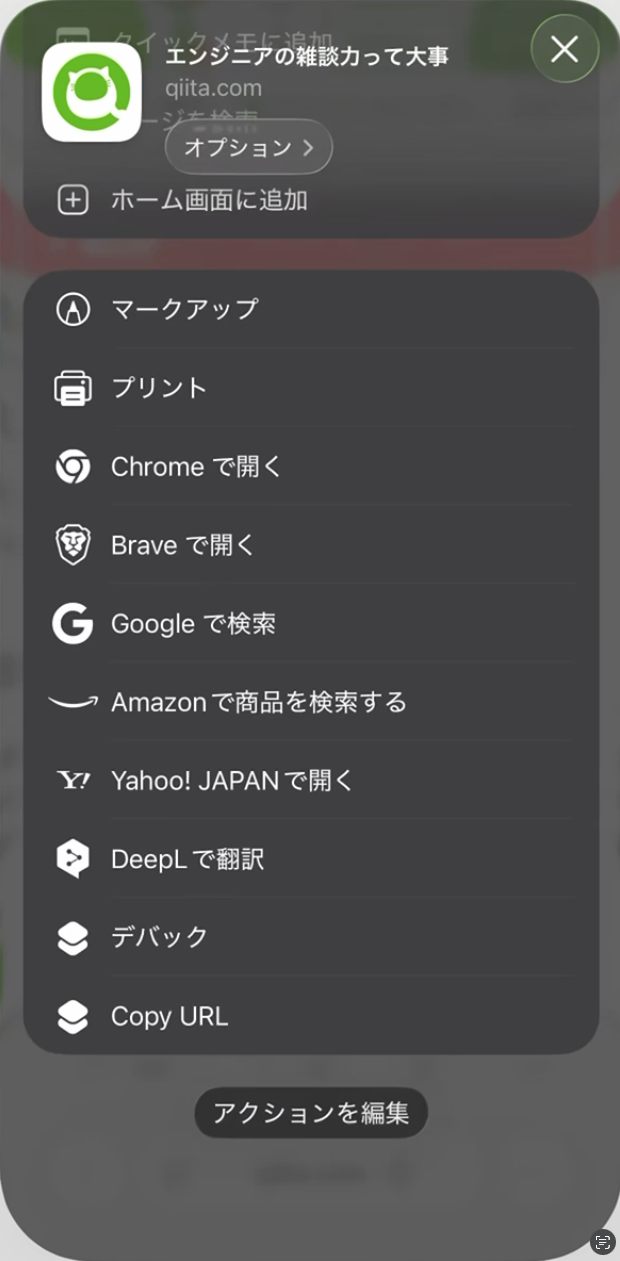
Task: Open the page with Chrome で開く
Action: click(x=197, y=467)
